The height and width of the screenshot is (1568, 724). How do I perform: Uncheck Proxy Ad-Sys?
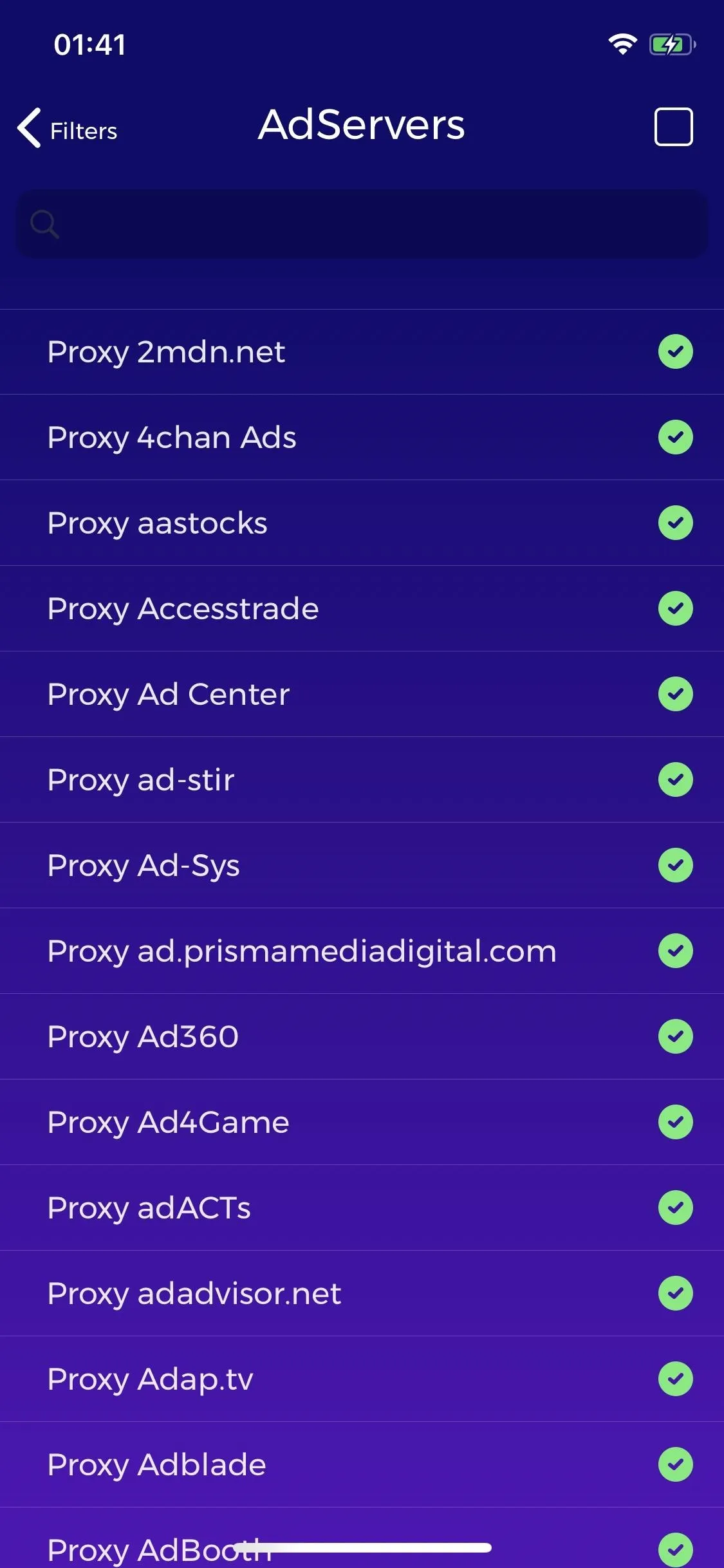[675, 865]
